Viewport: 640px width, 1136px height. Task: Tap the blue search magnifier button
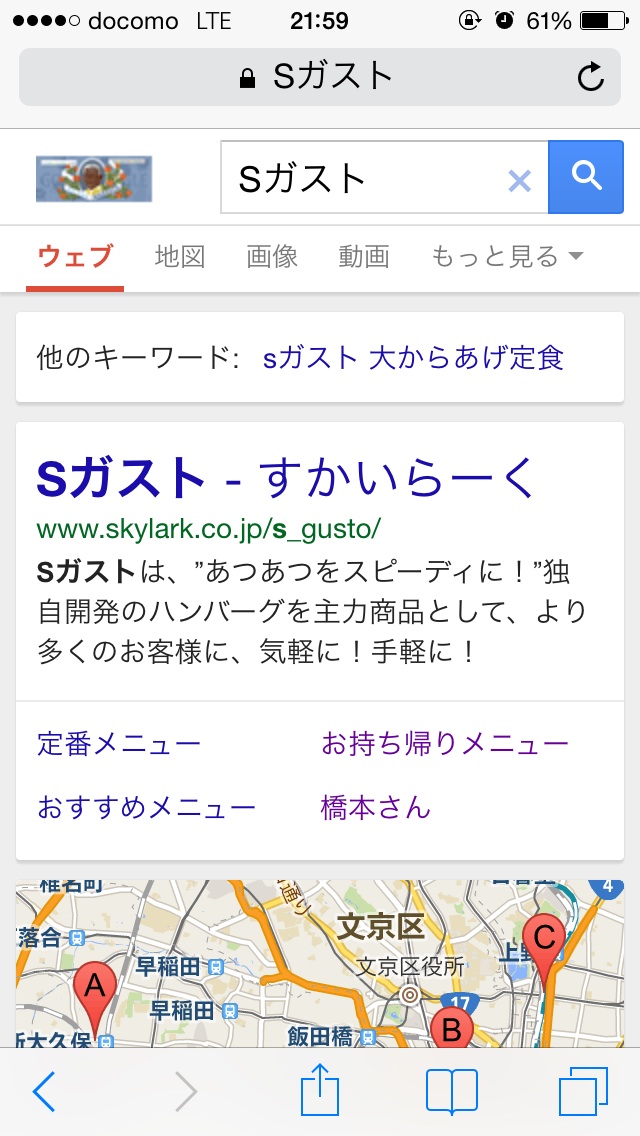click(x=586, y=177)
